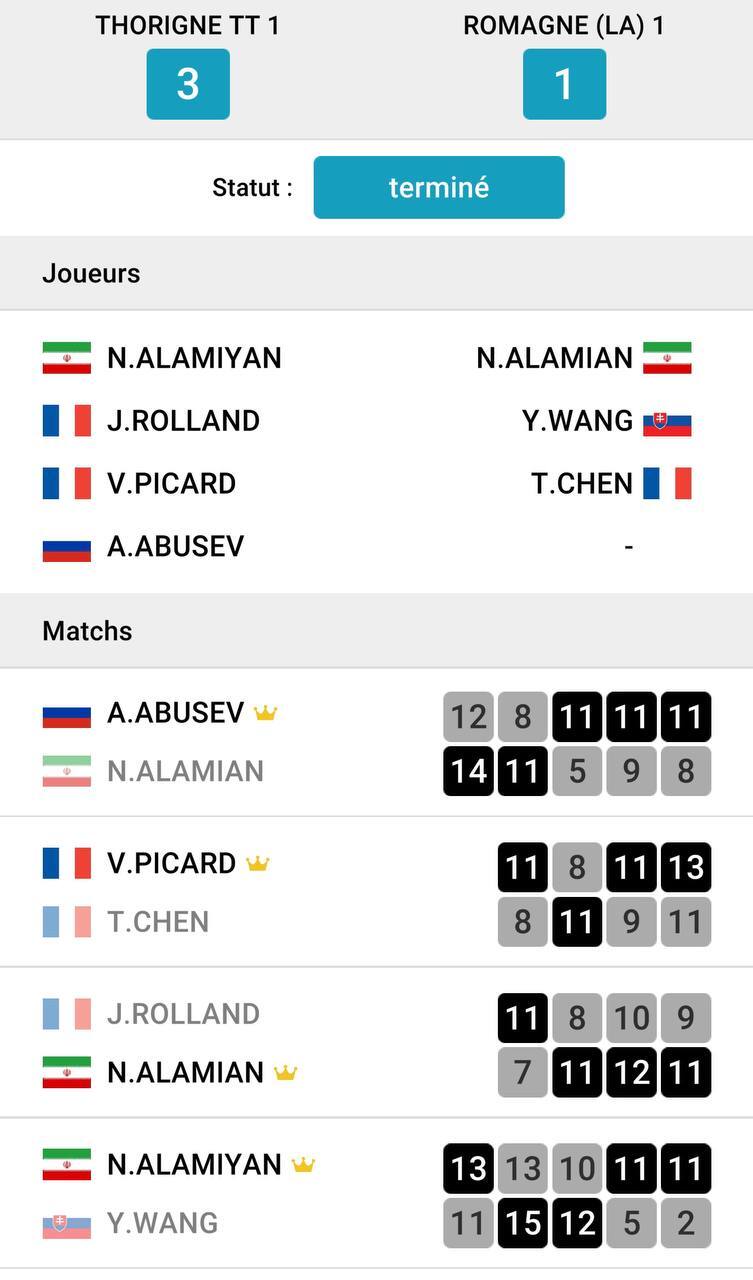The image size is (753, 1280).
Task: Open the N.ALAMIYAN vs Y.WANG match
Action: (x=376, y=1194)
